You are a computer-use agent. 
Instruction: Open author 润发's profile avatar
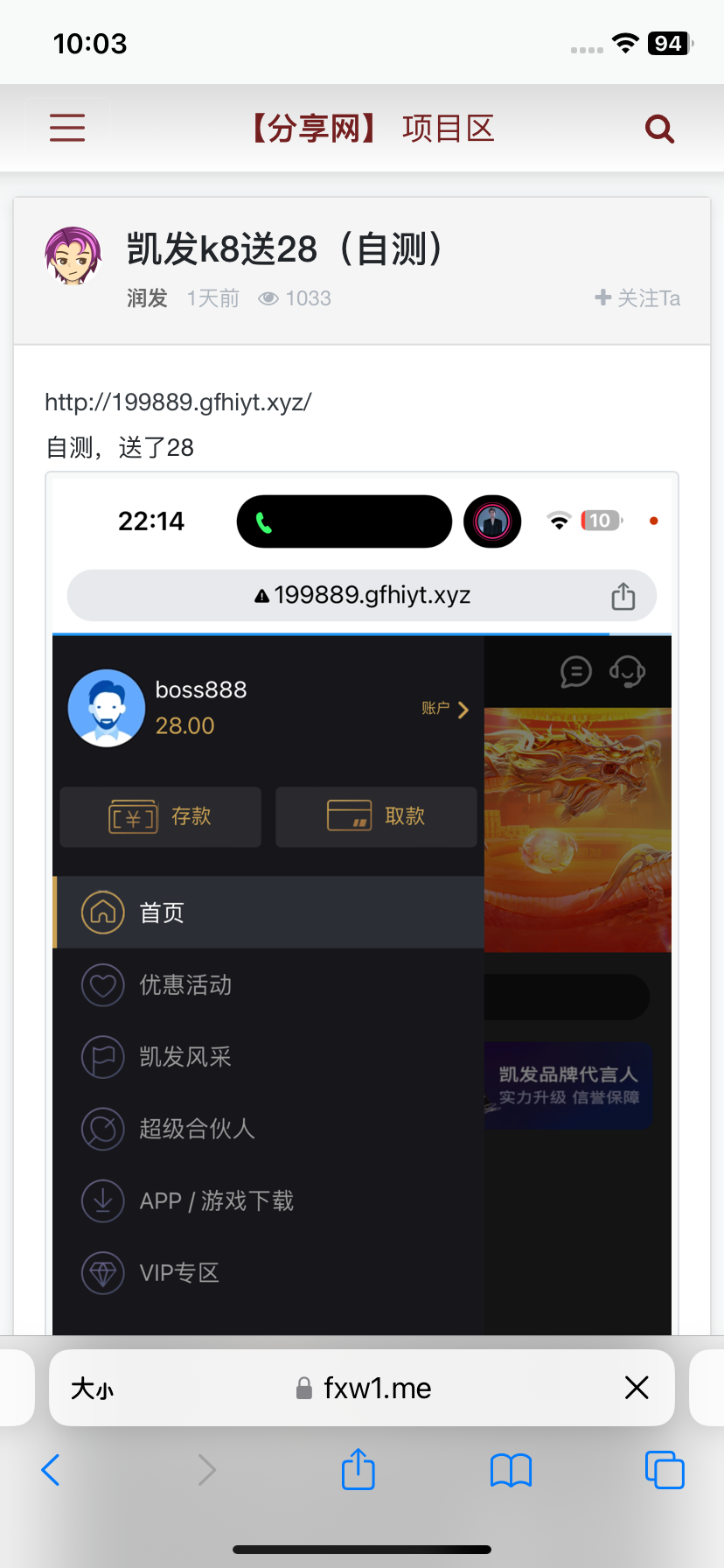point(73,255)
